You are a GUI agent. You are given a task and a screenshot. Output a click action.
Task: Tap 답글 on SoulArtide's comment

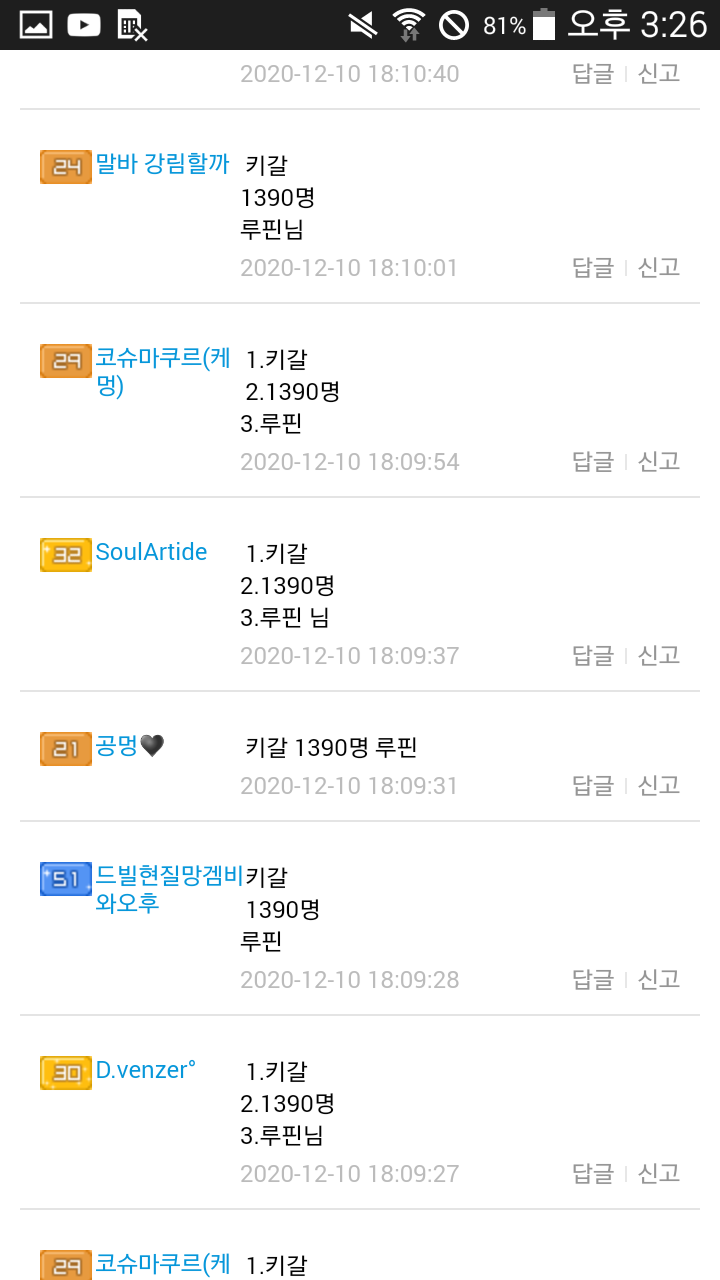click(x=592, y=655)
